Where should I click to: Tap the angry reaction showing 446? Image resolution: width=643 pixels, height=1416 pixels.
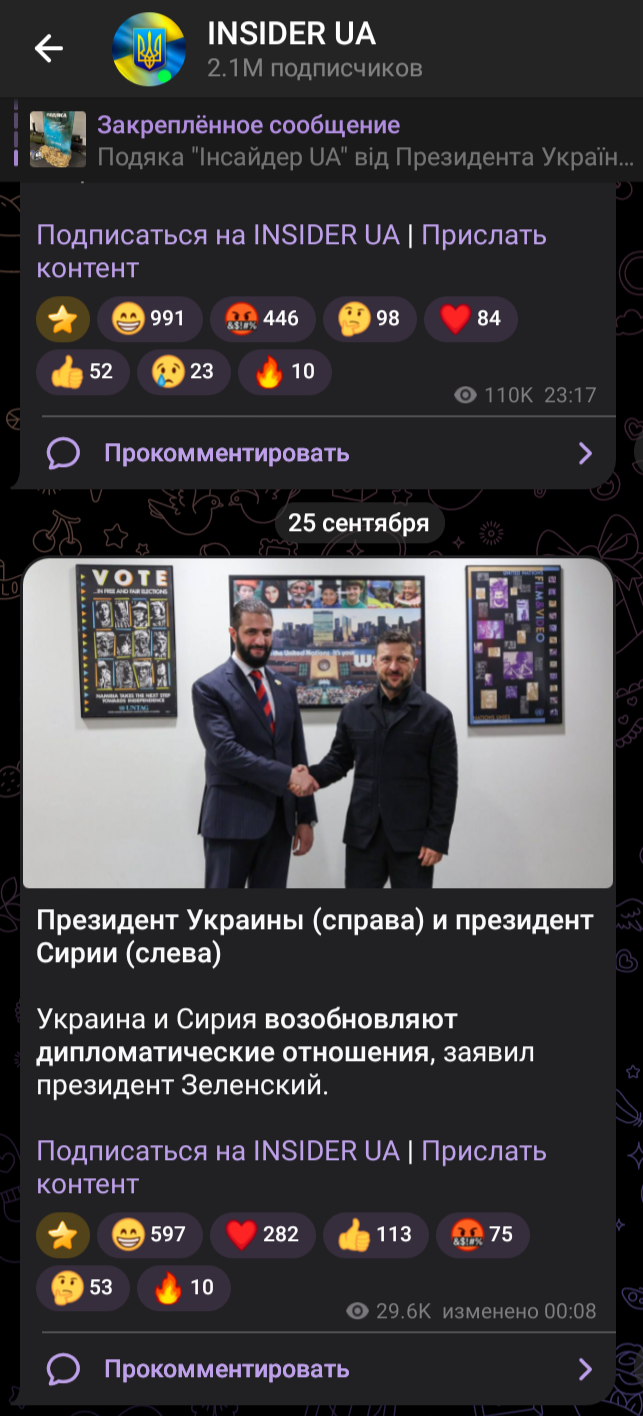pyautogui.click(x=262, y=319)
